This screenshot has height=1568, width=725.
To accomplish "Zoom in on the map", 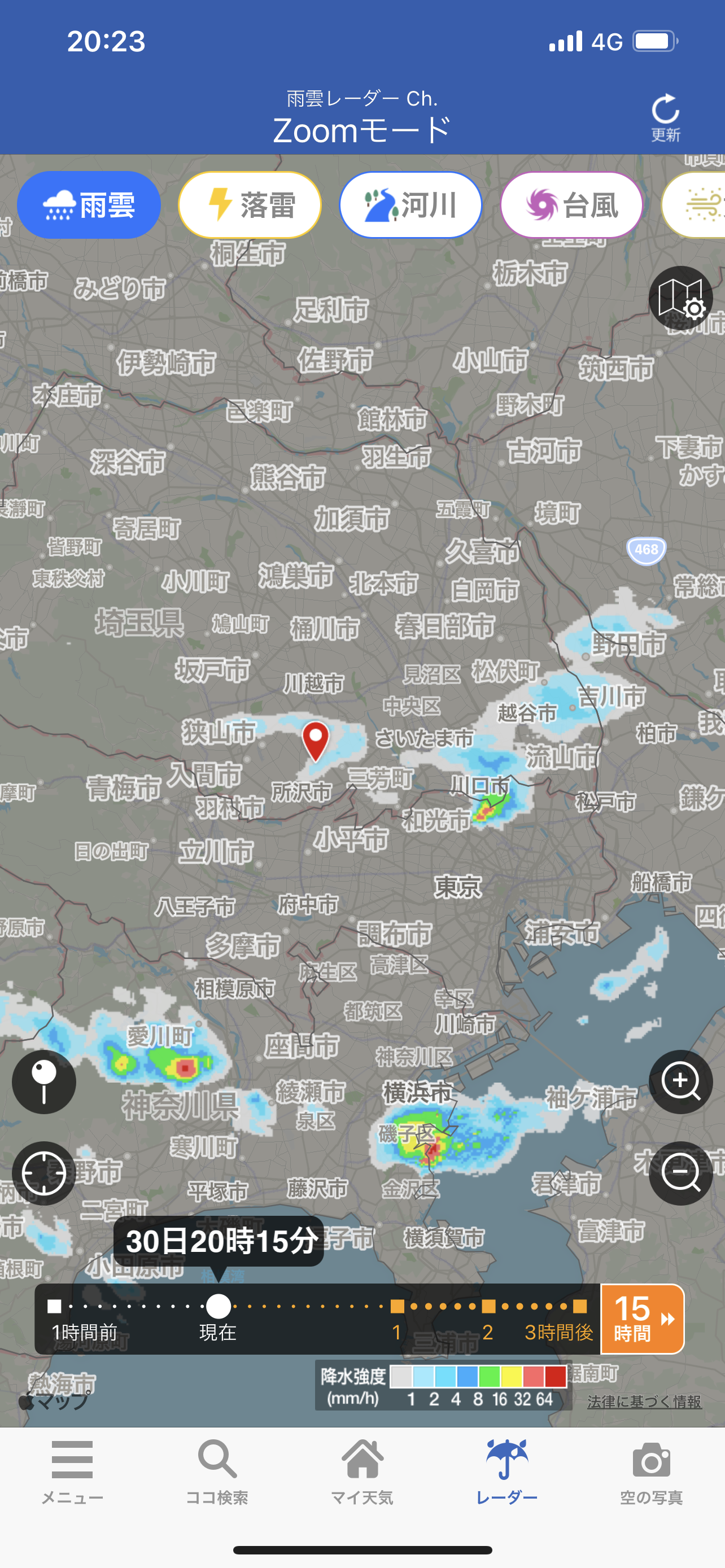I will tap(680, 1081).
